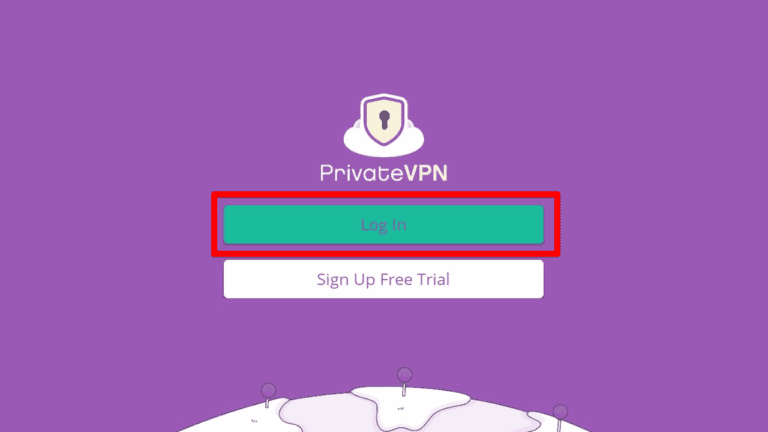Start the Sign Up Free Trial
Screen dimensions: 768x432
(x=383, y=279)
